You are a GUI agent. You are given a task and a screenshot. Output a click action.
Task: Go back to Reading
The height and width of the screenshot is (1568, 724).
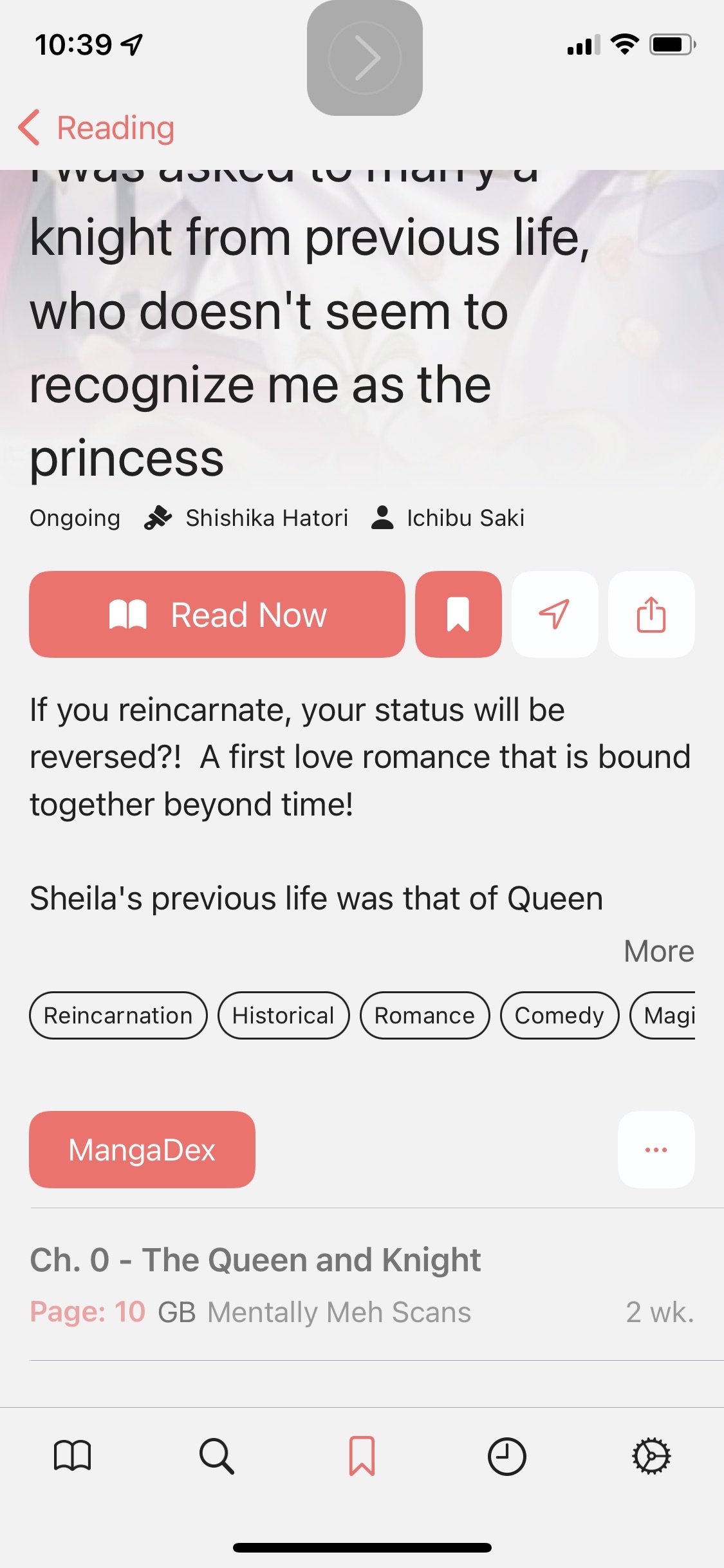pyautogui.click(x=97, y=127)
